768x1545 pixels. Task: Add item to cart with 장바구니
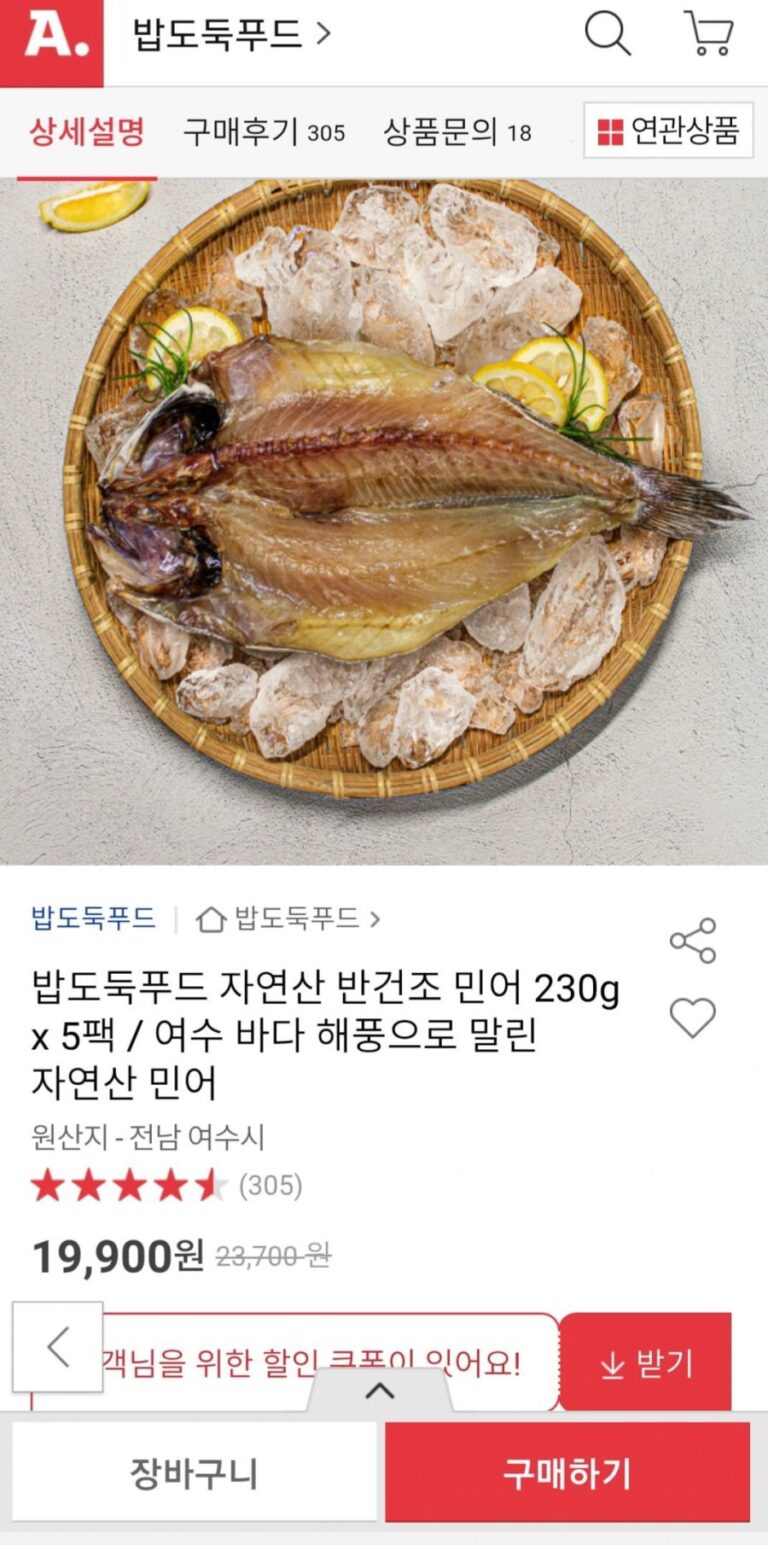click(194, 1473)
